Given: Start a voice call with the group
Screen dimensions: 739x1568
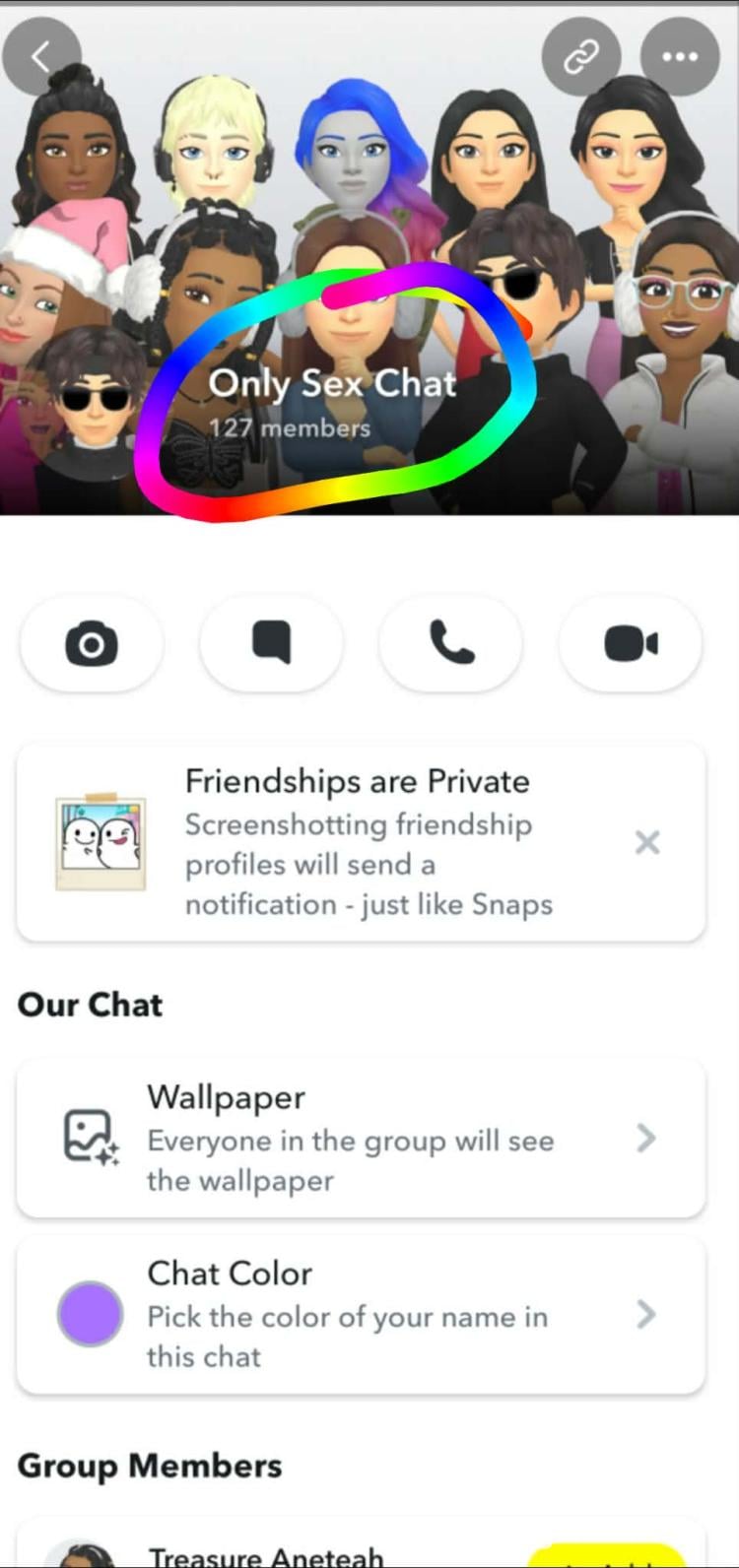Looking at the screenshot, I should 451,644.
